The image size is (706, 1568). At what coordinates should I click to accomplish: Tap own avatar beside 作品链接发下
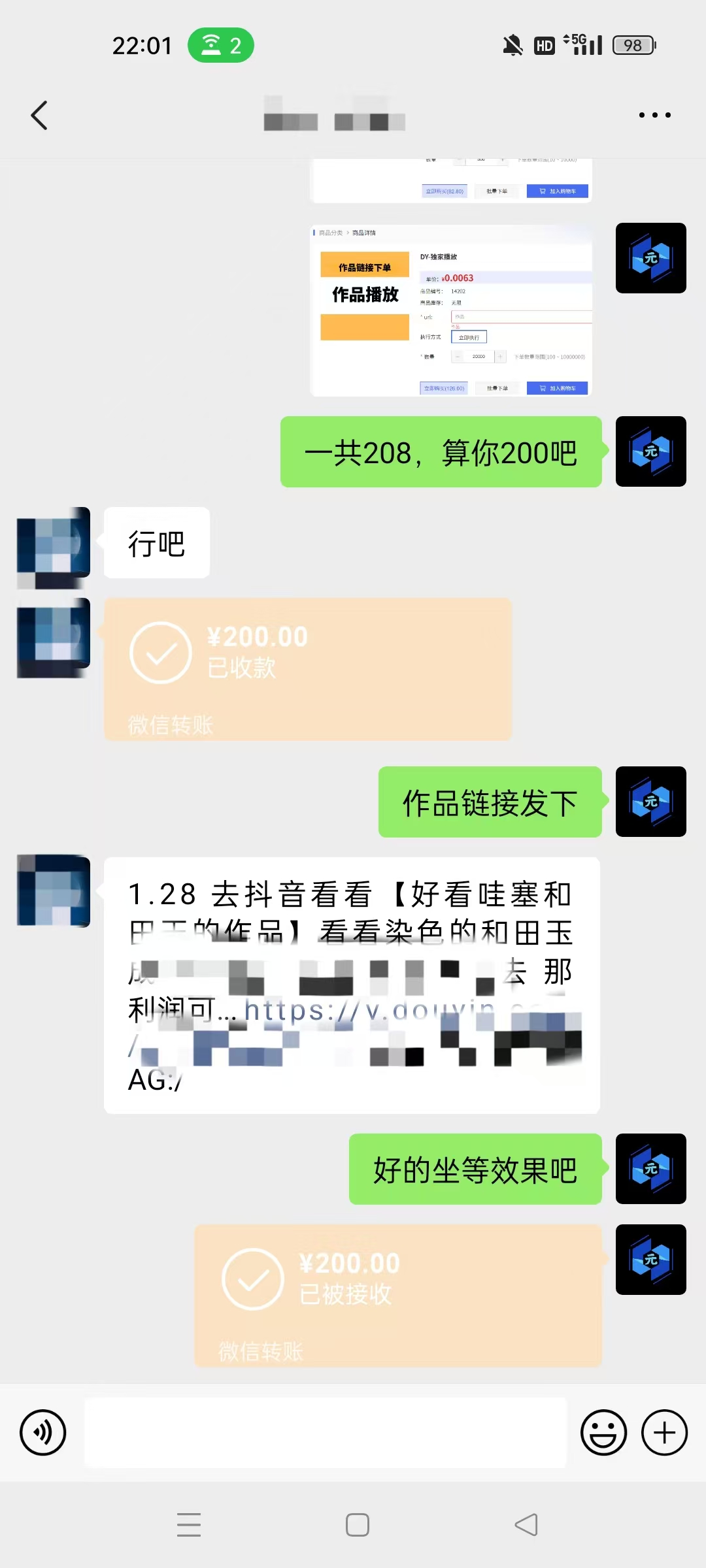[651, 802]
